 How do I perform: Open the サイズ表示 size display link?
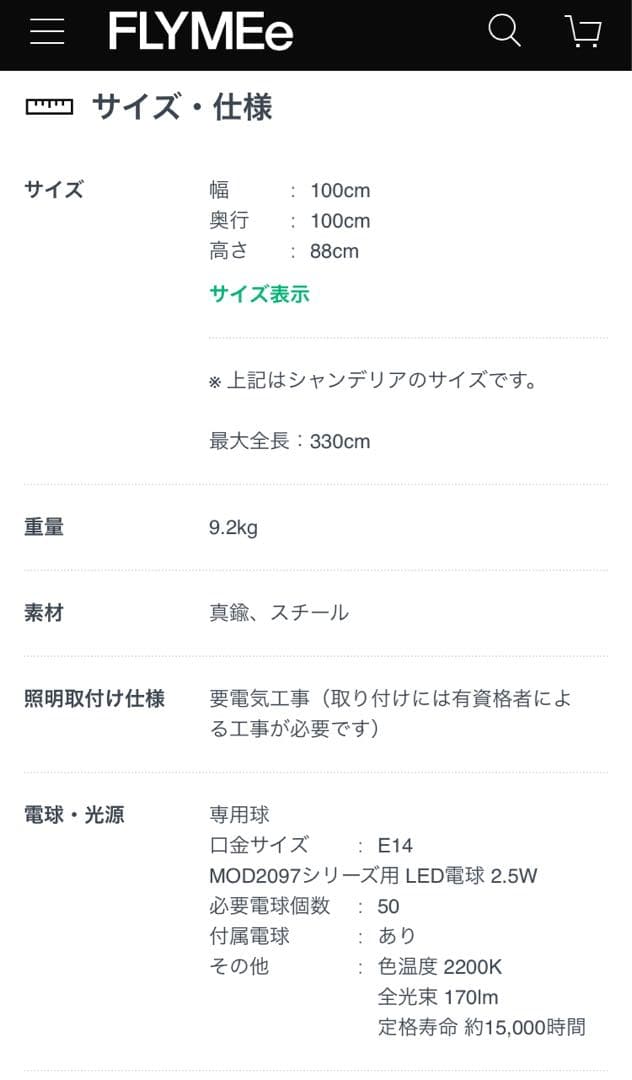coord(259,294)
